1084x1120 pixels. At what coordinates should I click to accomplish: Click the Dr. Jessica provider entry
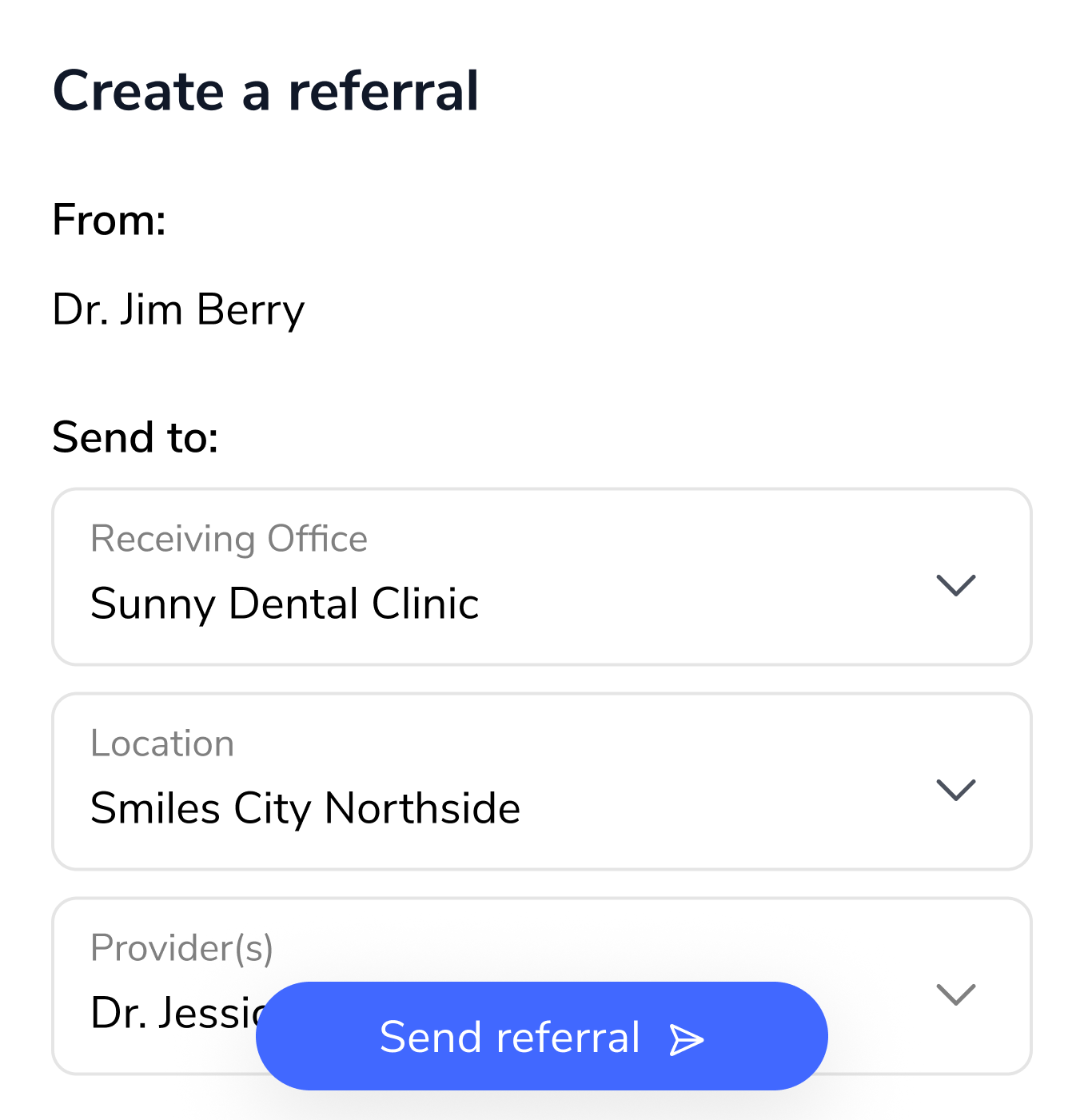point(168,1012)
